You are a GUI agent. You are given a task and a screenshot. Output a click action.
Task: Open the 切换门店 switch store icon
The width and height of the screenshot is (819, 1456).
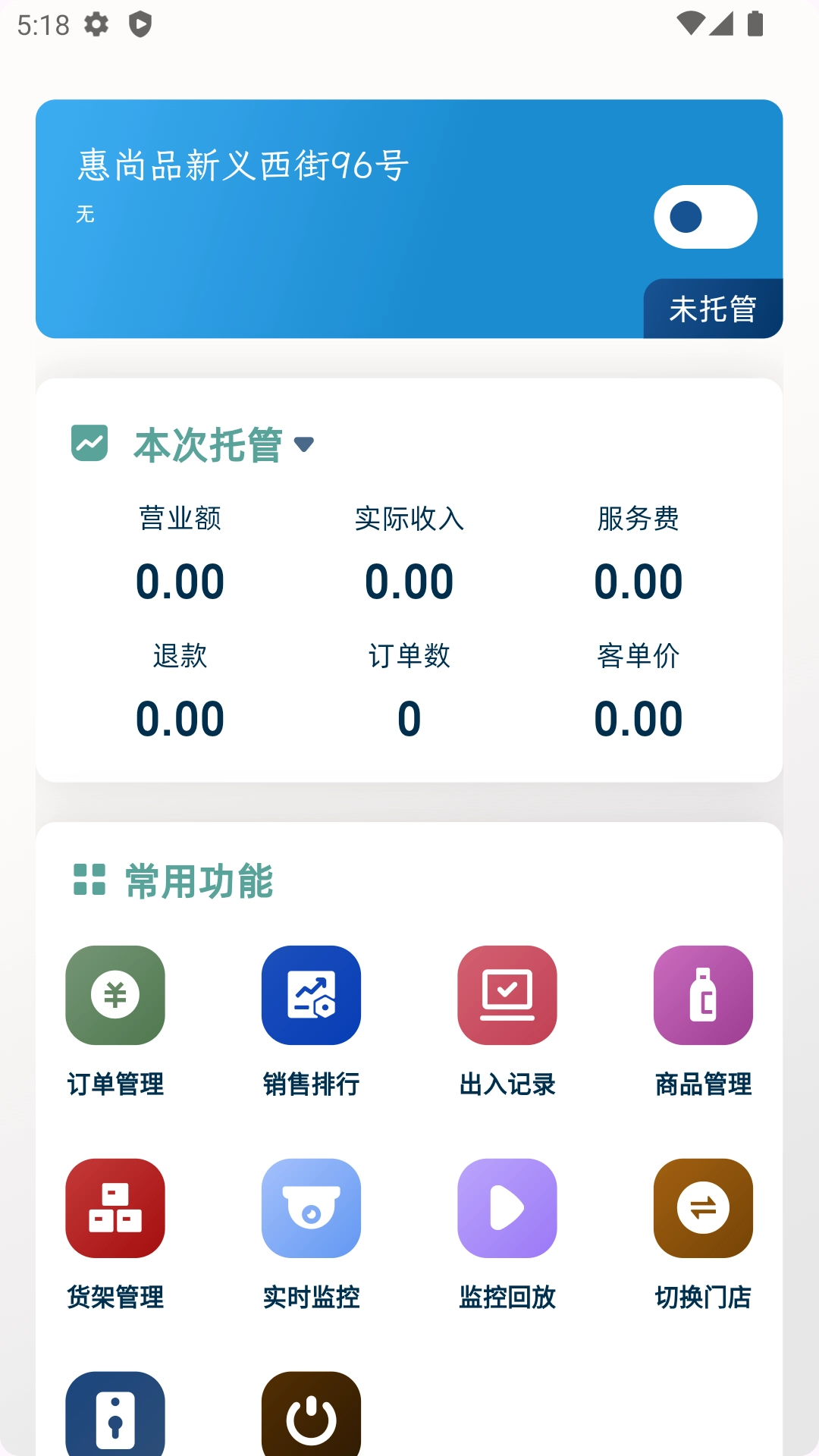click(703, 1208)
